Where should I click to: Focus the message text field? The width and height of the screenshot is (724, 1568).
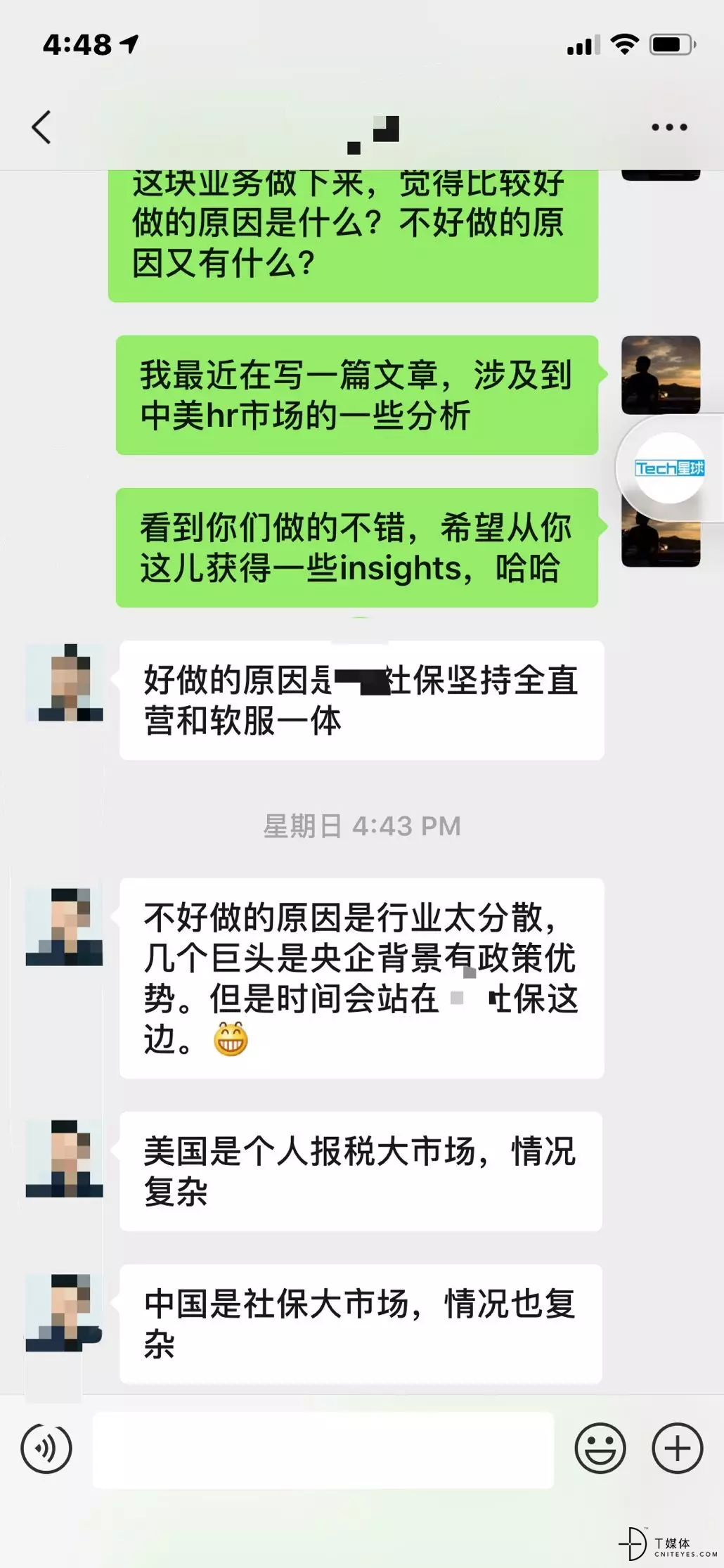click(x=323, y=1448)
